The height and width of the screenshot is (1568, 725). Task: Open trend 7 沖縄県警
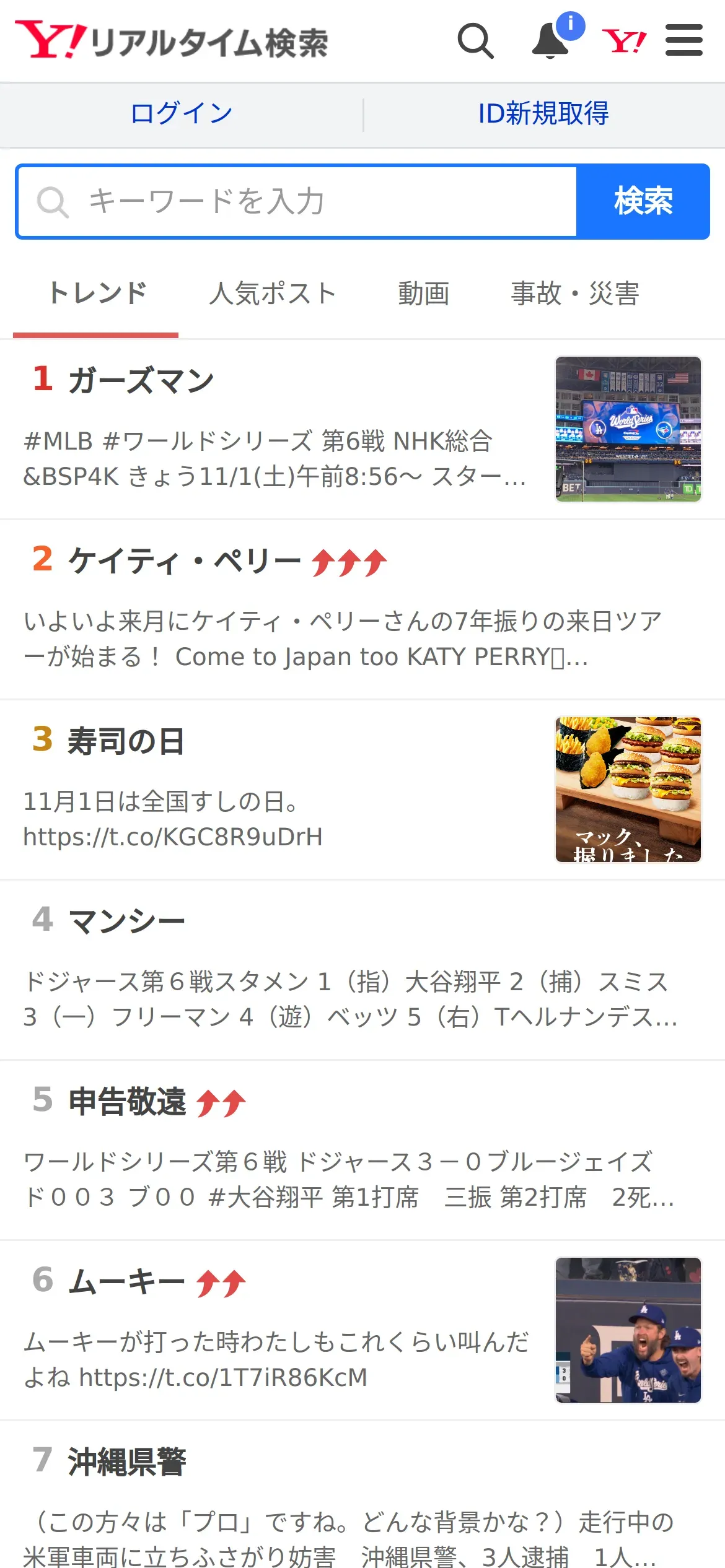[x=126, y=1462]
